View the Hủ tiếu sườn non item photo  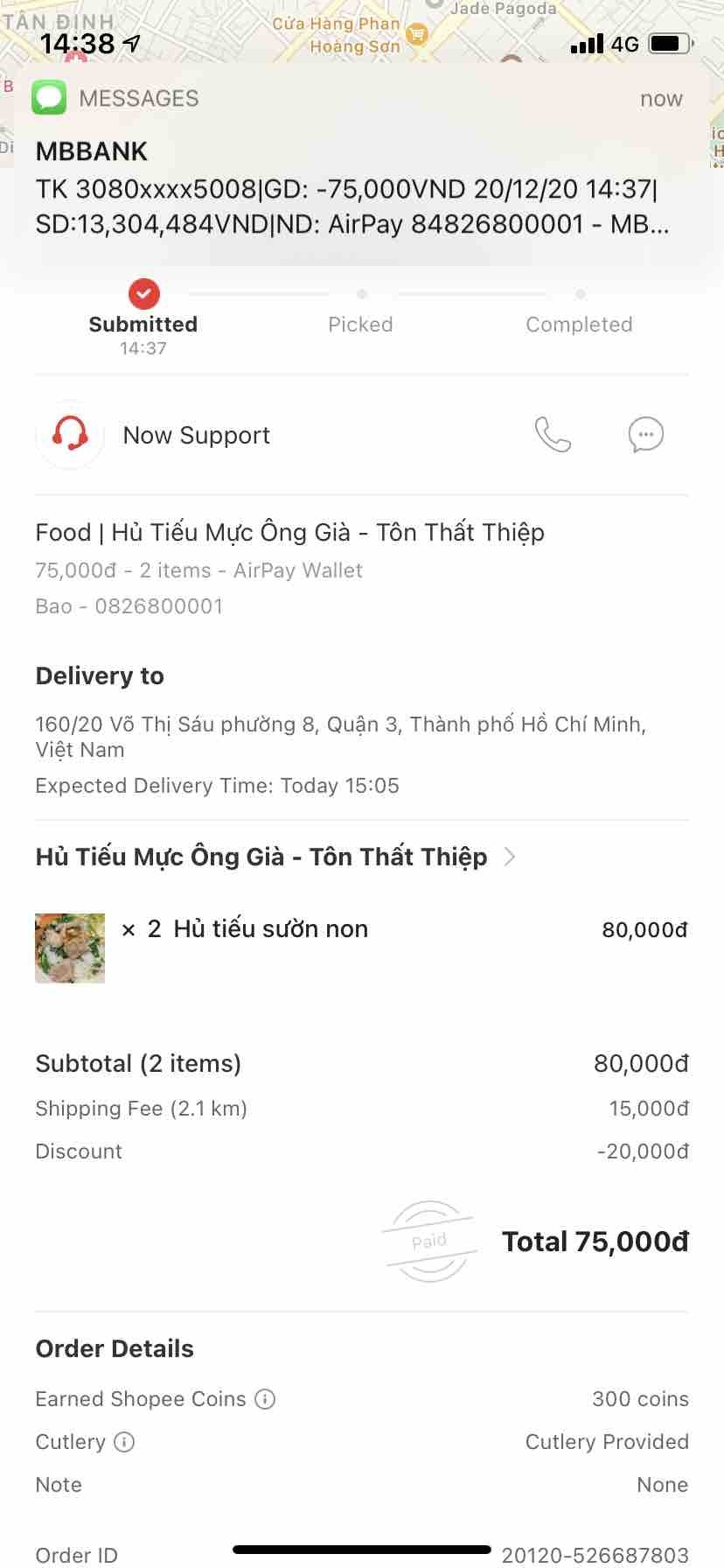click(70, 948)
